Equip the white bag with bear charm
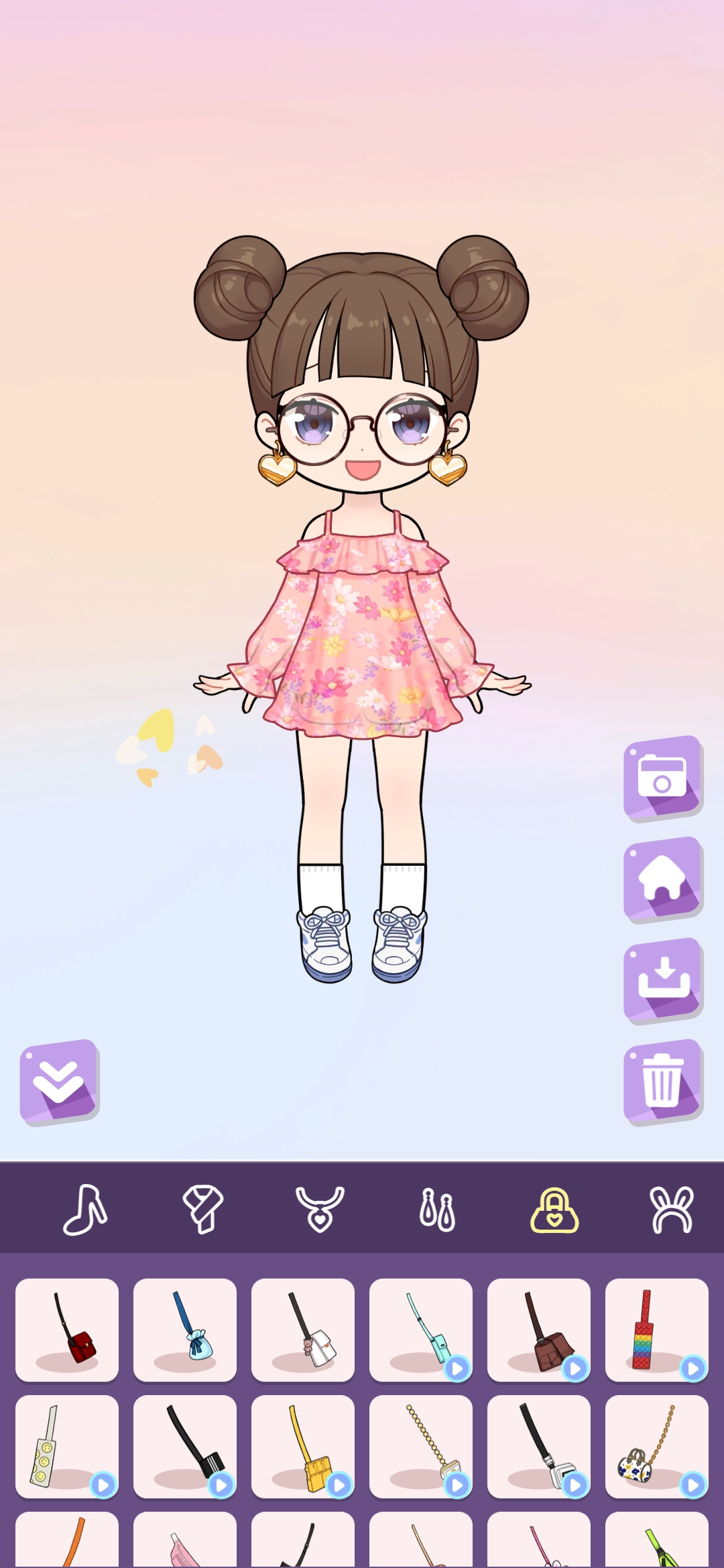Image resolution: width=724 pixels, height=1568 pixels. pos(303,1329)
